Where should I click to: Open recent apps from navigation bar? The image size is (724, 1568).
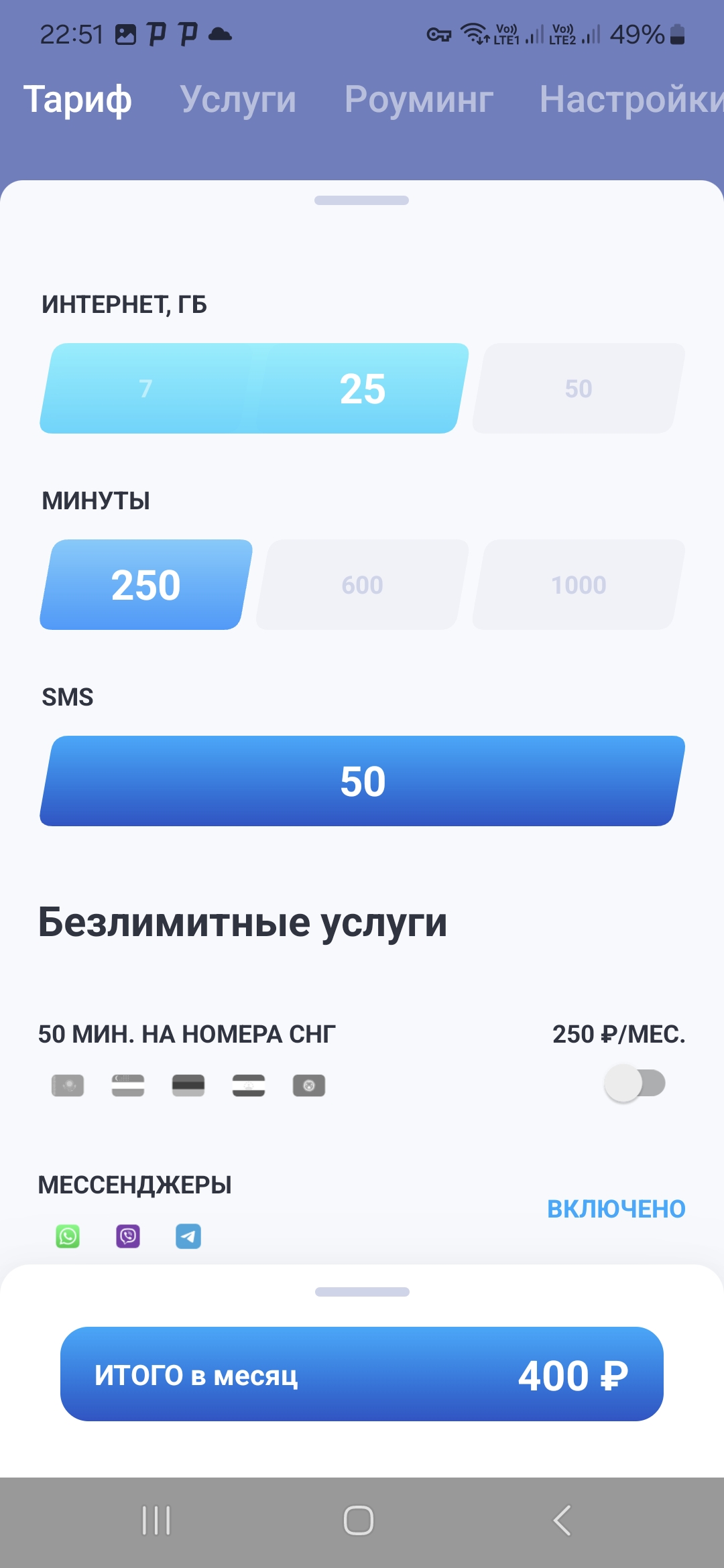[156, 1520]
